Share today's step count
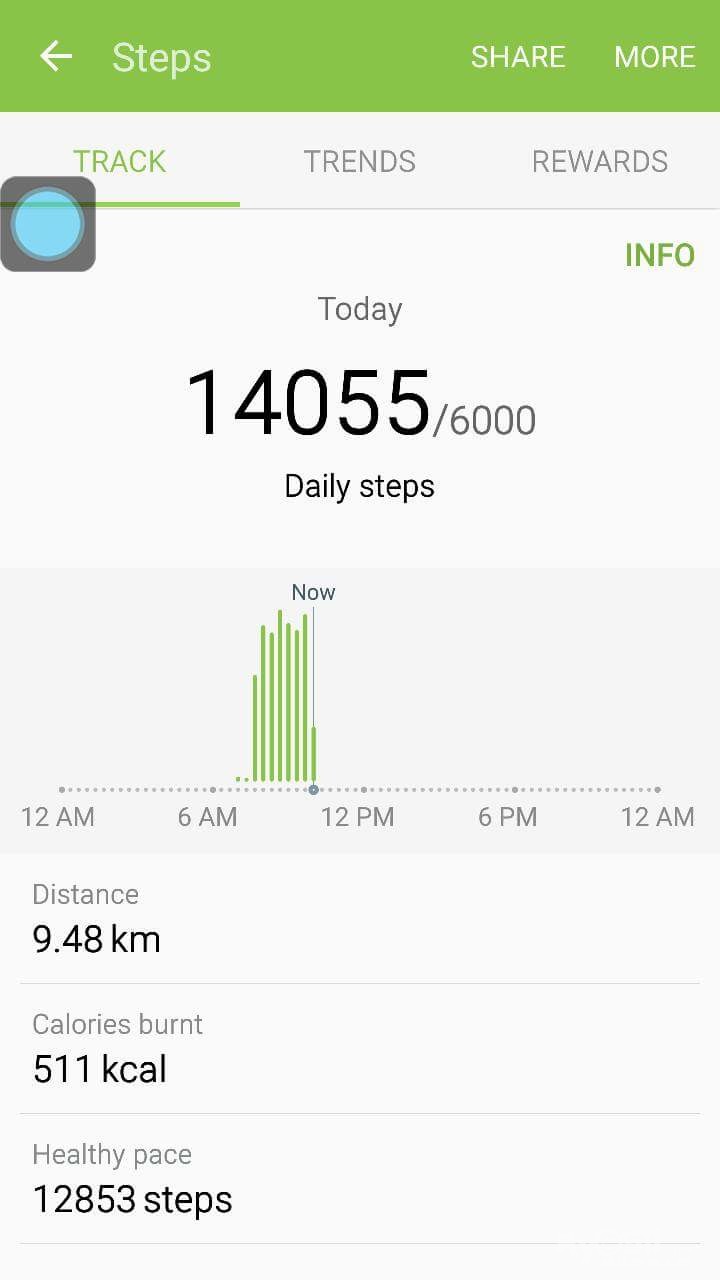Screen dimensions: 720x1280 point(518,57)
